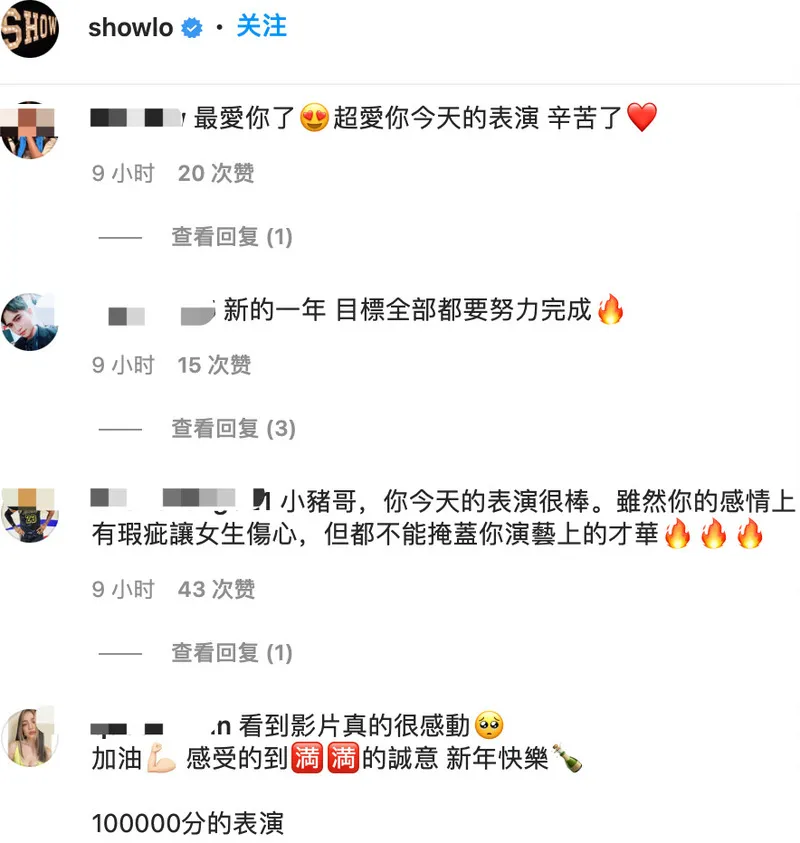
Task: Show the 20 likes on 最愛你了 comment
Action: [216, 174]
